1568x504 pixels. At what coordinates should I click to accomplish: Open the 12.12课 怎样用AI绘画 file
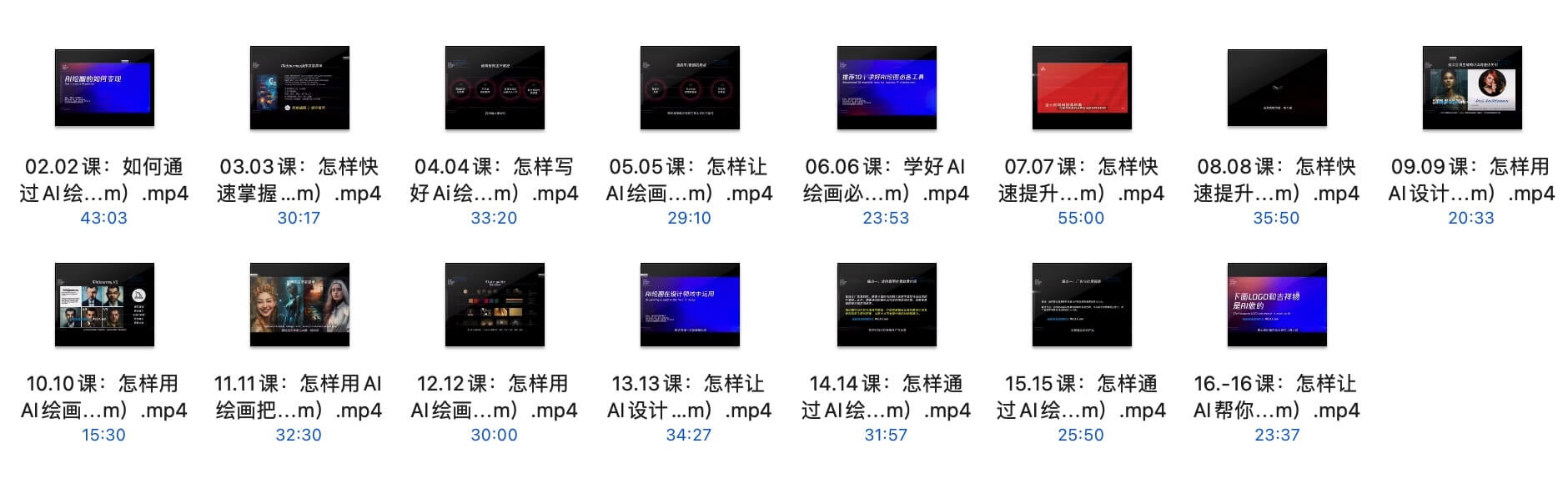495,305
